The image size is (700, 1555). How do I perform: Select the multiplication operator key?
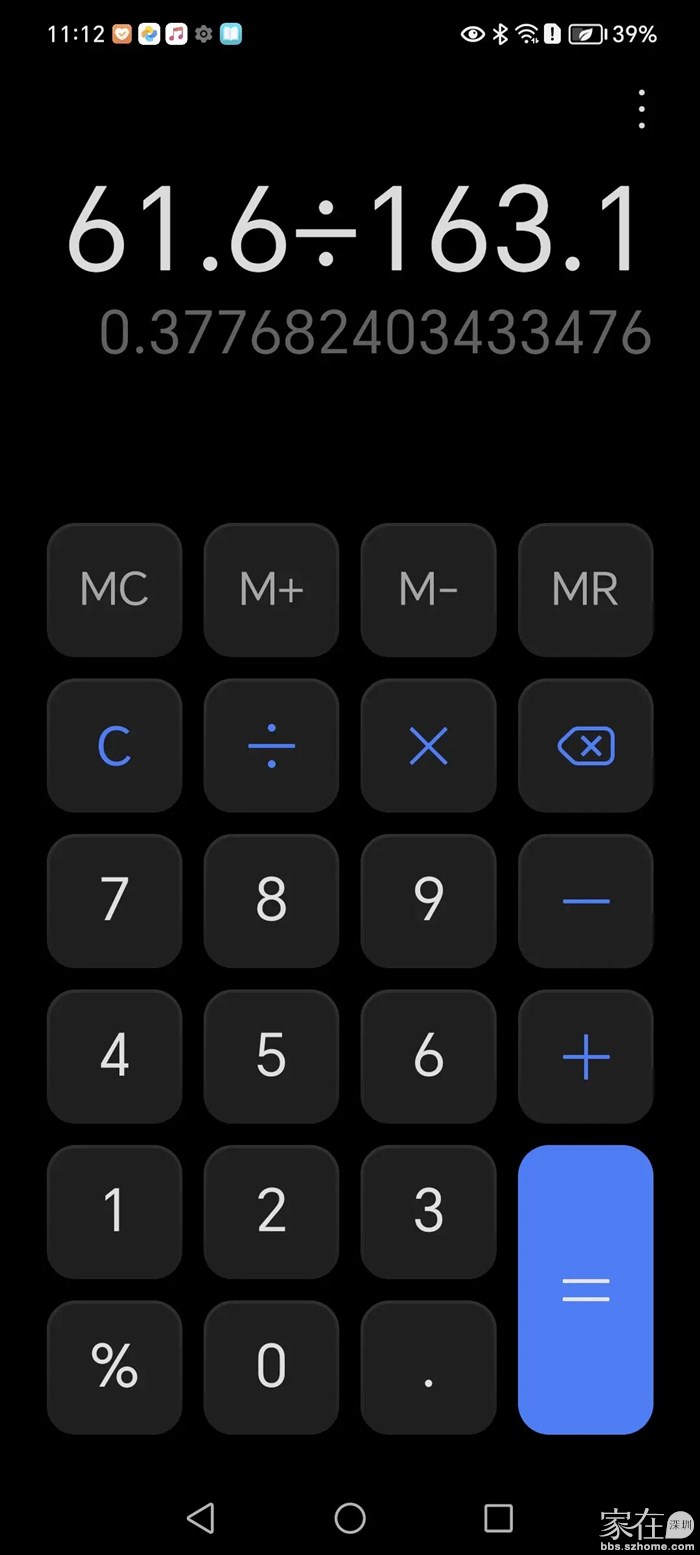coord(428,746)
